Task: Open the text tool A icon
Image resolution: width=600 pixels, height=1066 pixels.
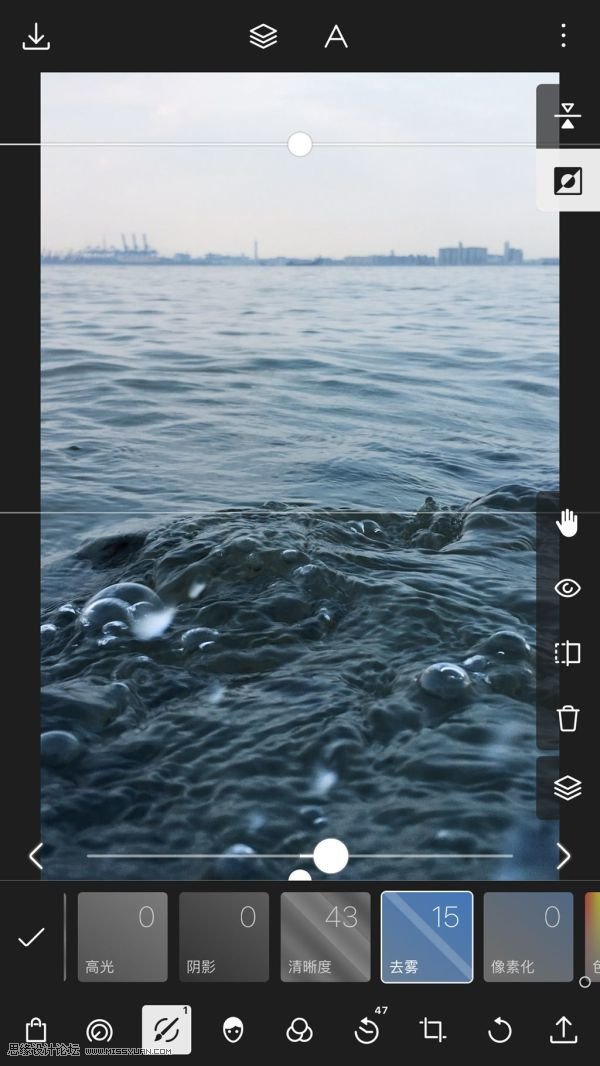Action: (336, 37)
